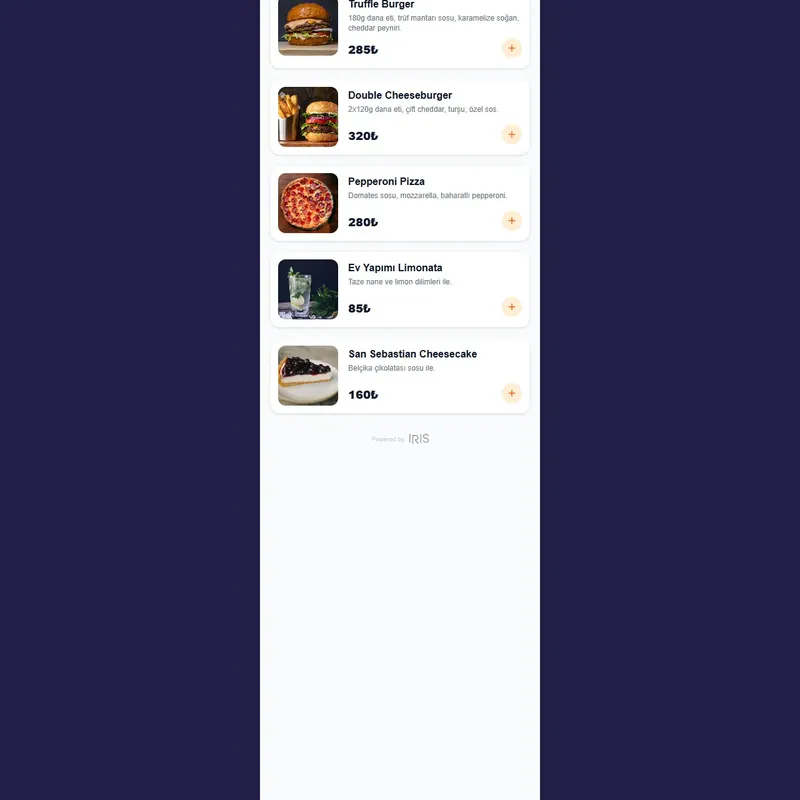Open the Pepperoni Pizza item card

[x=386, y=182]
